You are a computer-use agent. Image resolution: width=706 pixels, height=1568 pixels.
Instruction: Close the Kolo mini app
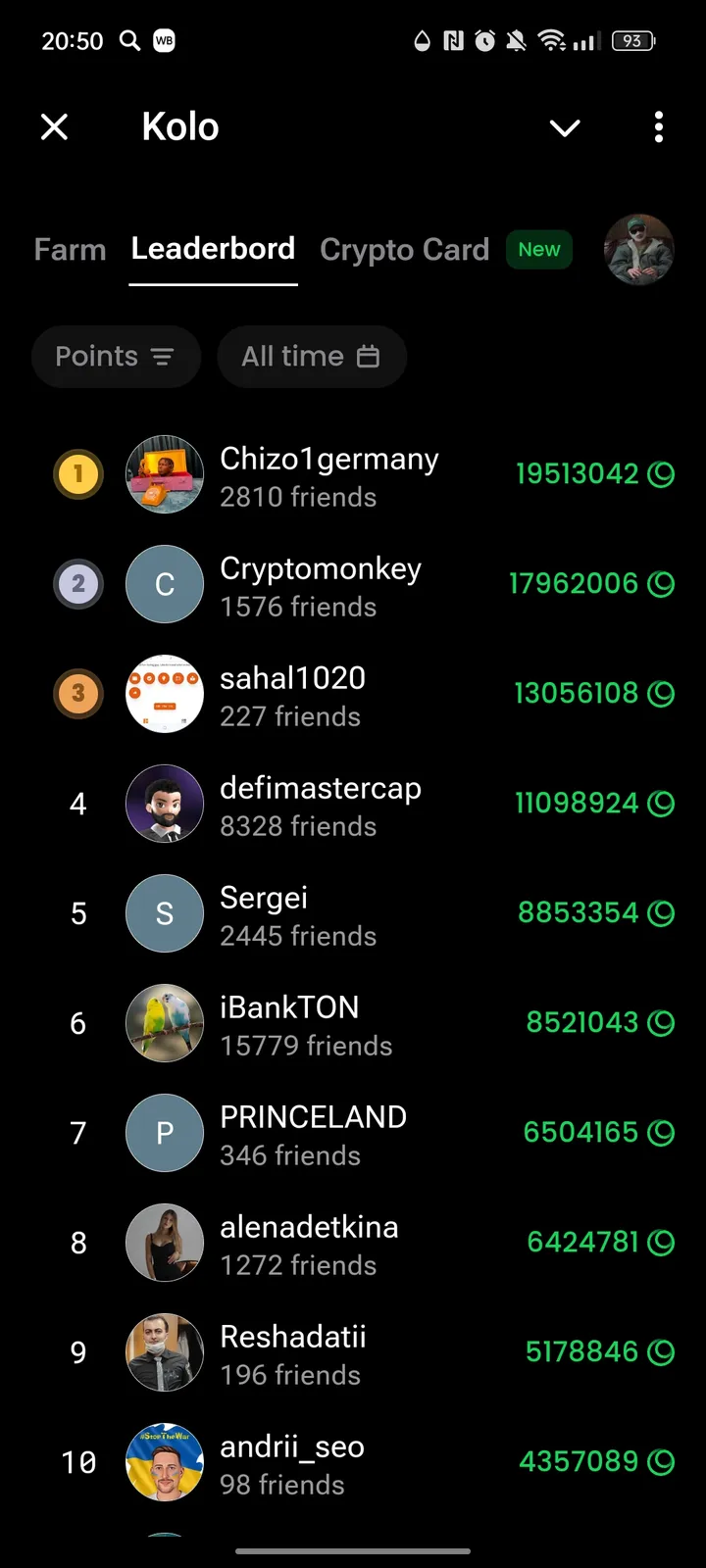[55, 126]
